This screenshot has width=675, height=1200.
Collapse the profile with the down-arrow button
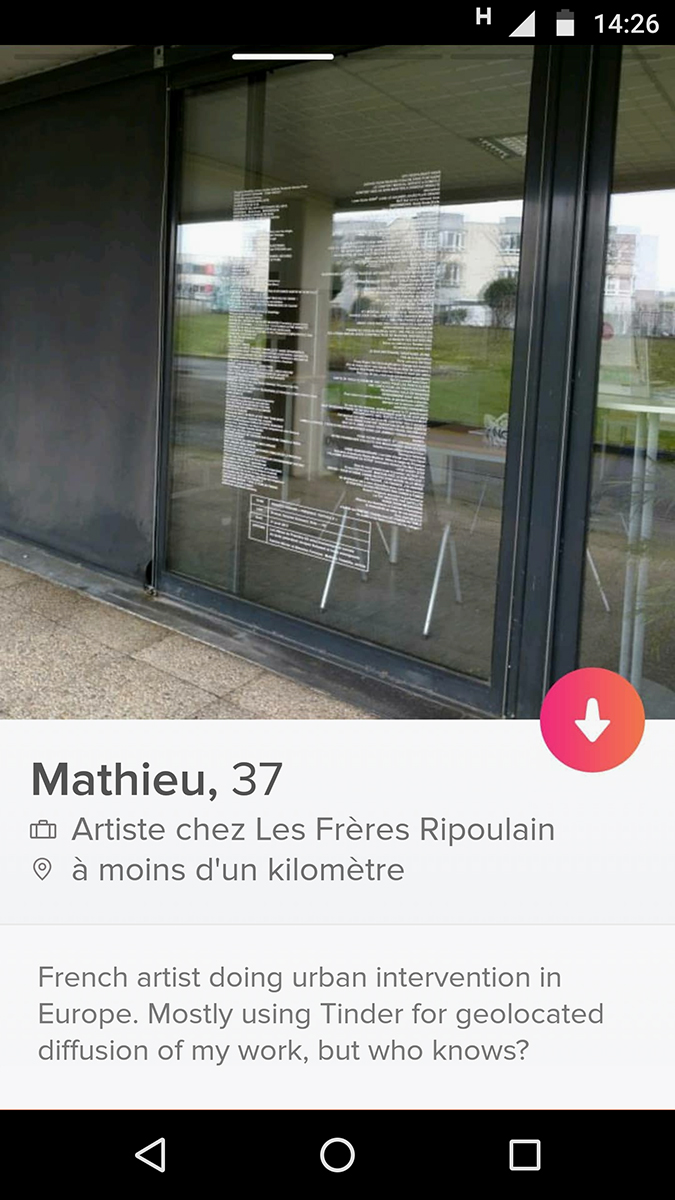(x=592, y=720)
